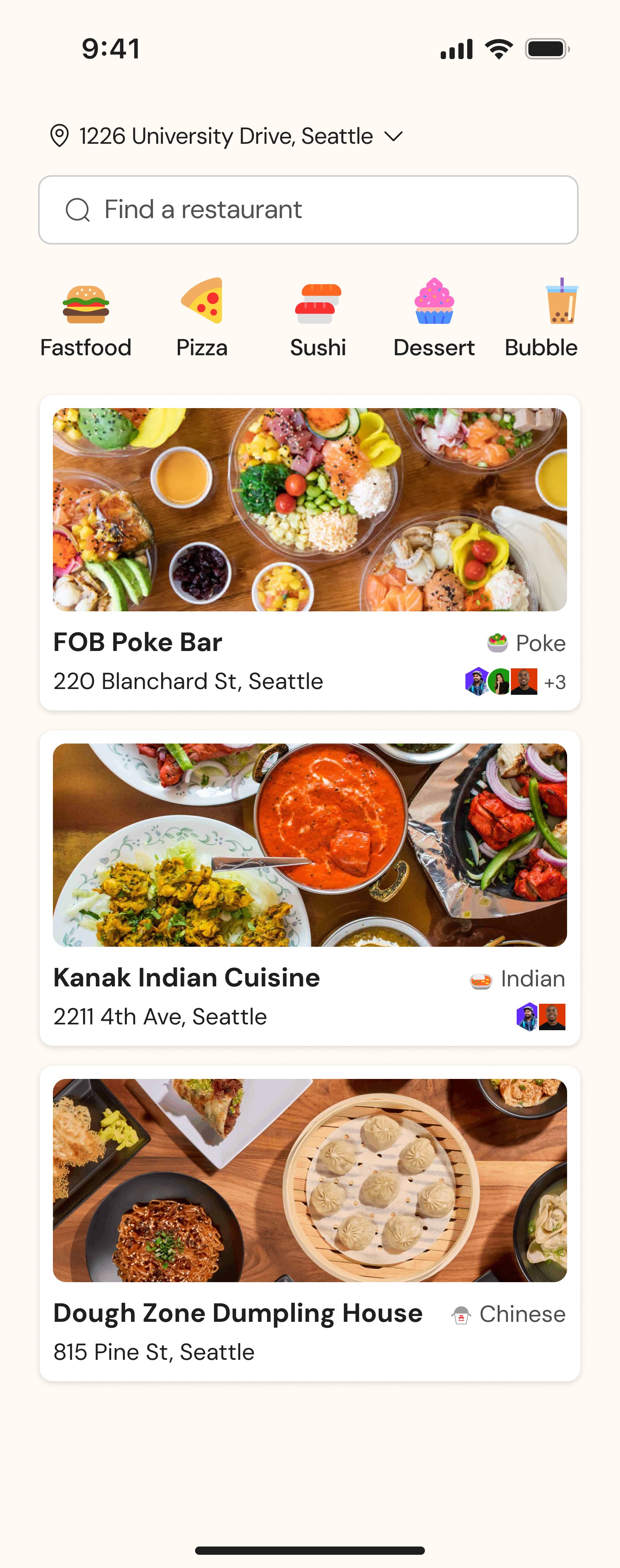Open Dough Zone Dumpling House card
The width and height of the screenshot is (620, 1568).
(310, 1222)
